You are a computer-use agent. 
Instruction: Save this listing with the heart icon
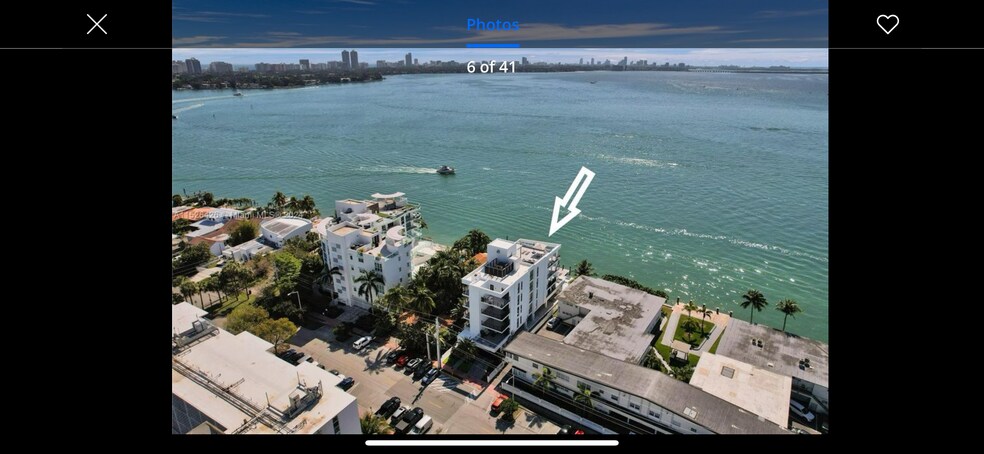coord(887,24)
